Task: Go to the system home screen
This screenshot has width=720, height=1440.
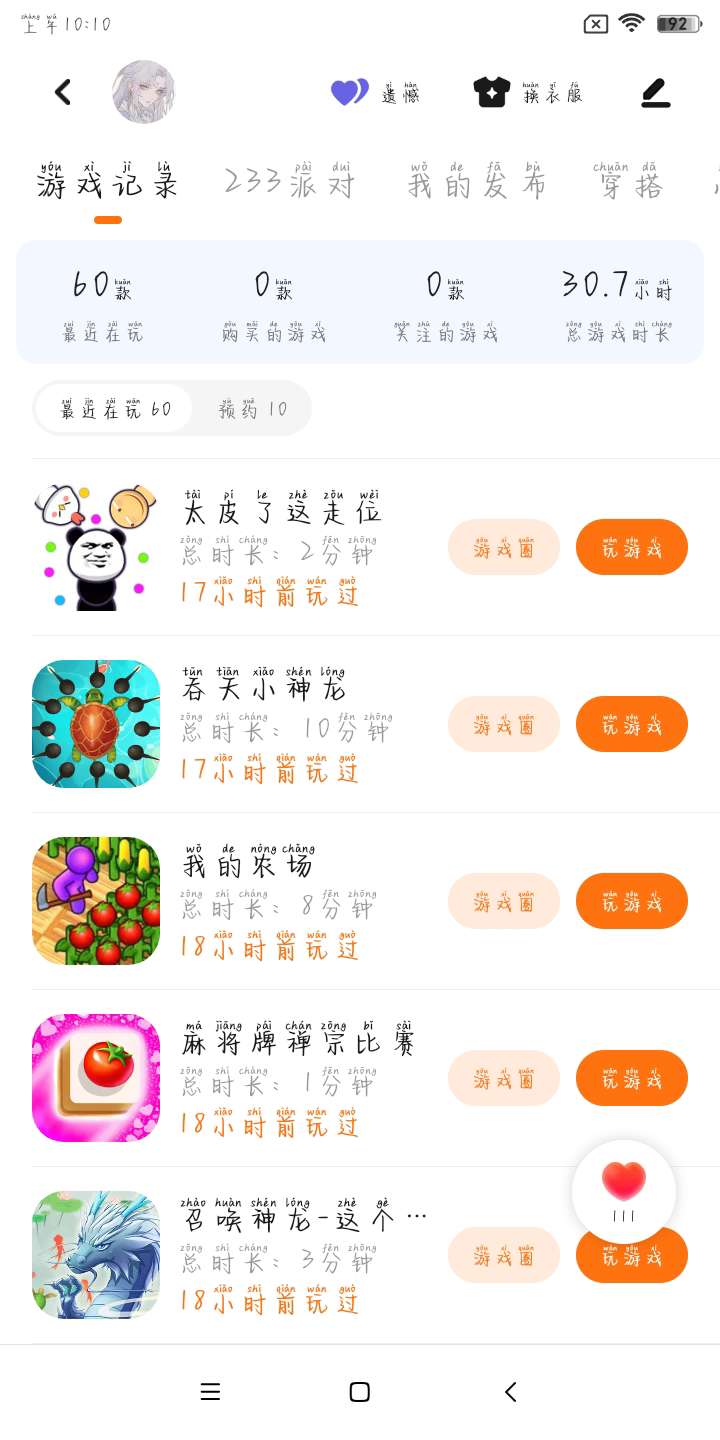Action: pos(360,1392)
